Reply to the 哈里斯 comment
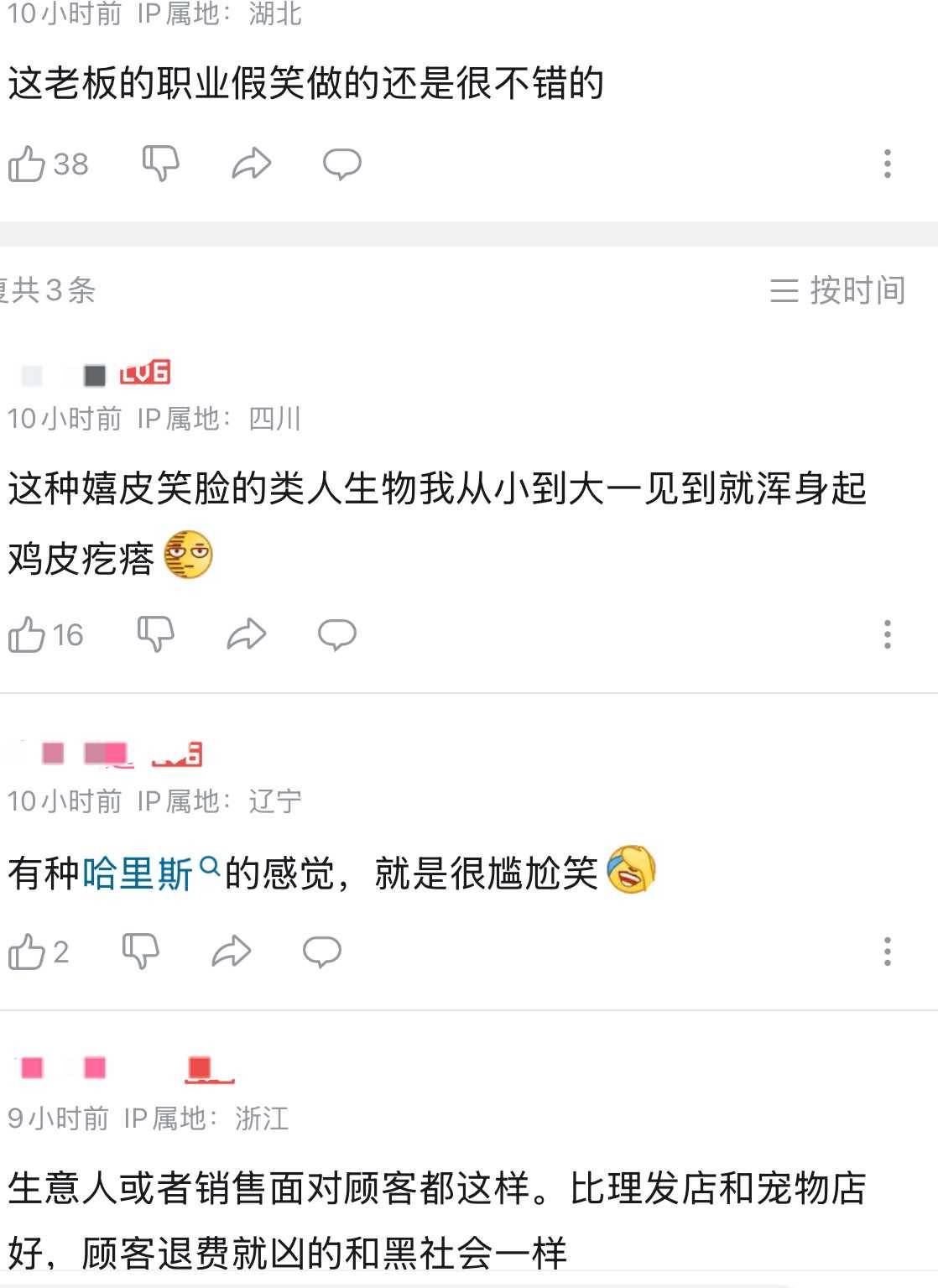The height and width of the screenshot is (1288, 938). (322, 952)
